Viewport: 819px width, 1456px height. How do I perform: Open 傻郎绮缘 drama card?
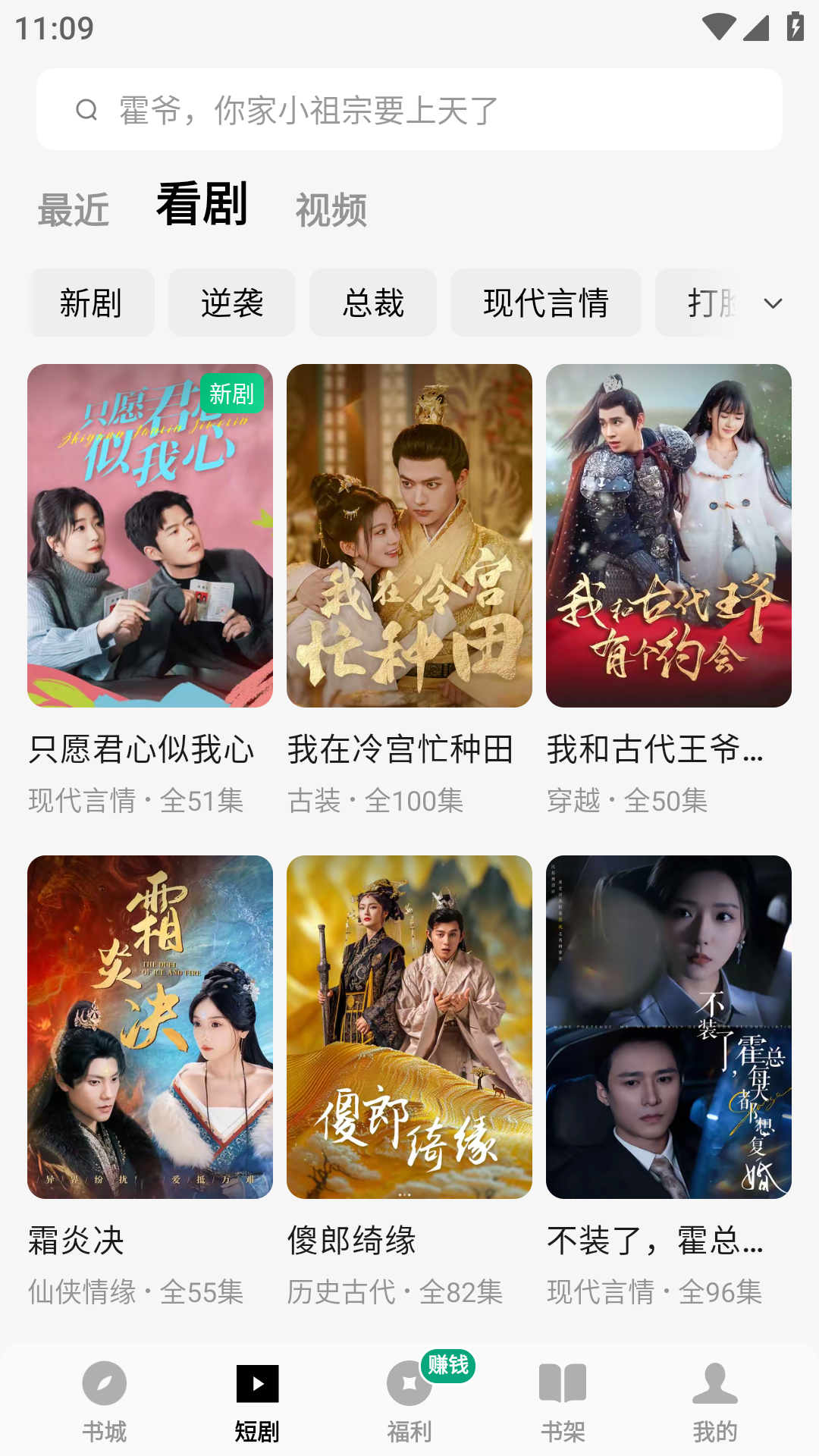pyautogui.click(x=409, y=1027)
